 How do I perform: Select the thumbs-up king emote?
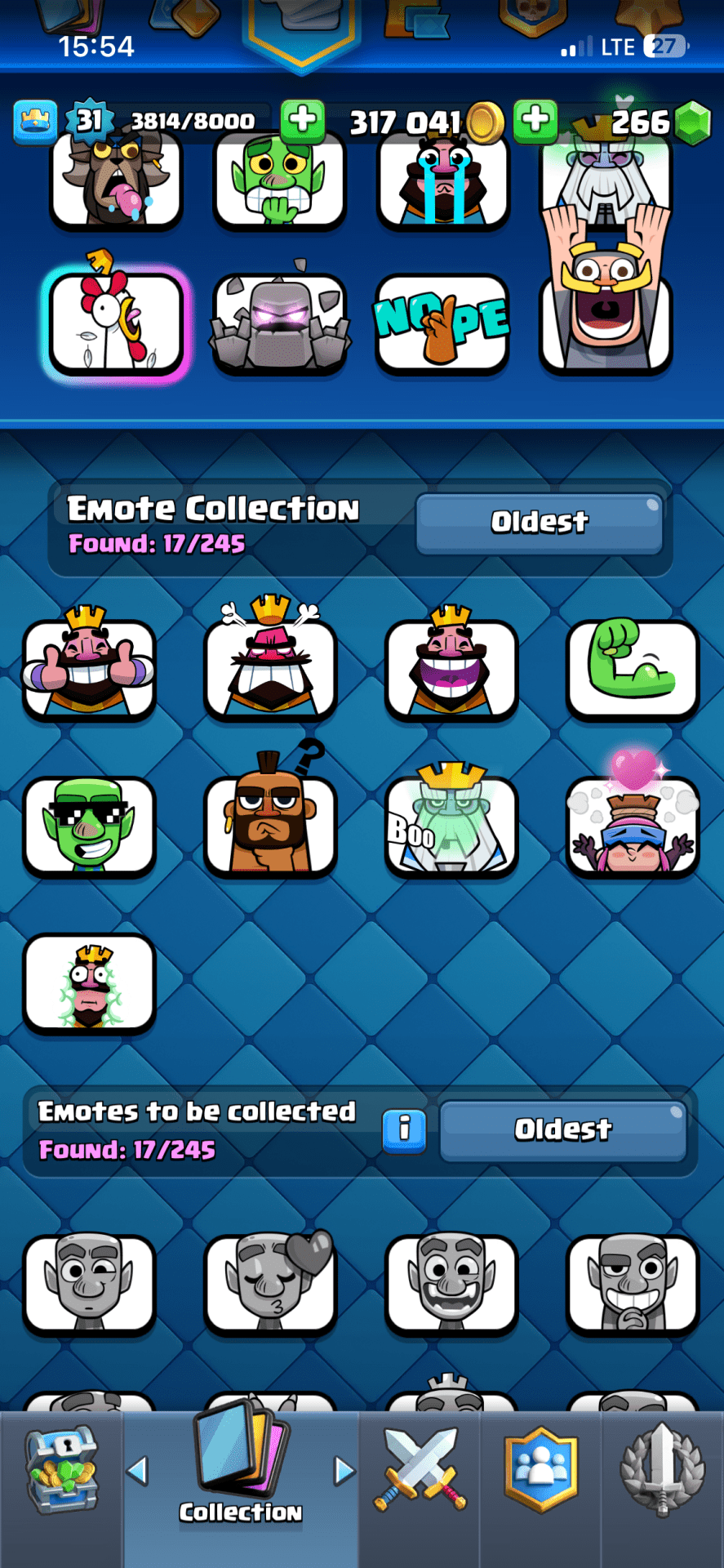(x=89, y=667)
